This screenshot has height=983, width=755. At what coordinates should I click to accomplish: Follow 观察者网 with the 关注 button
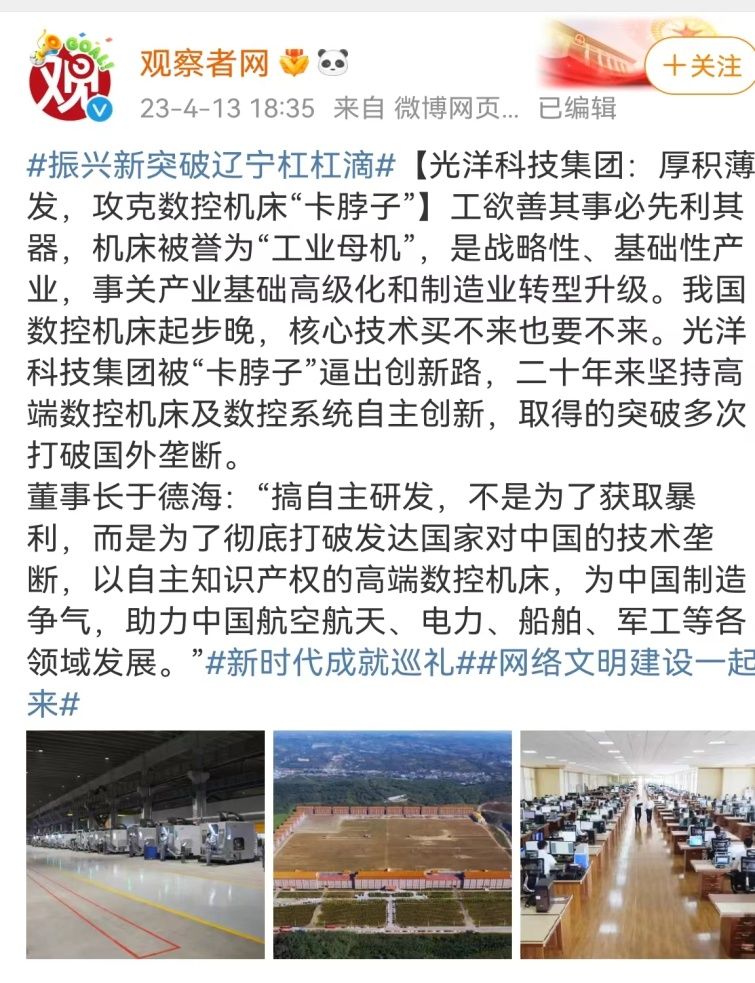click(x=703, y=66)
